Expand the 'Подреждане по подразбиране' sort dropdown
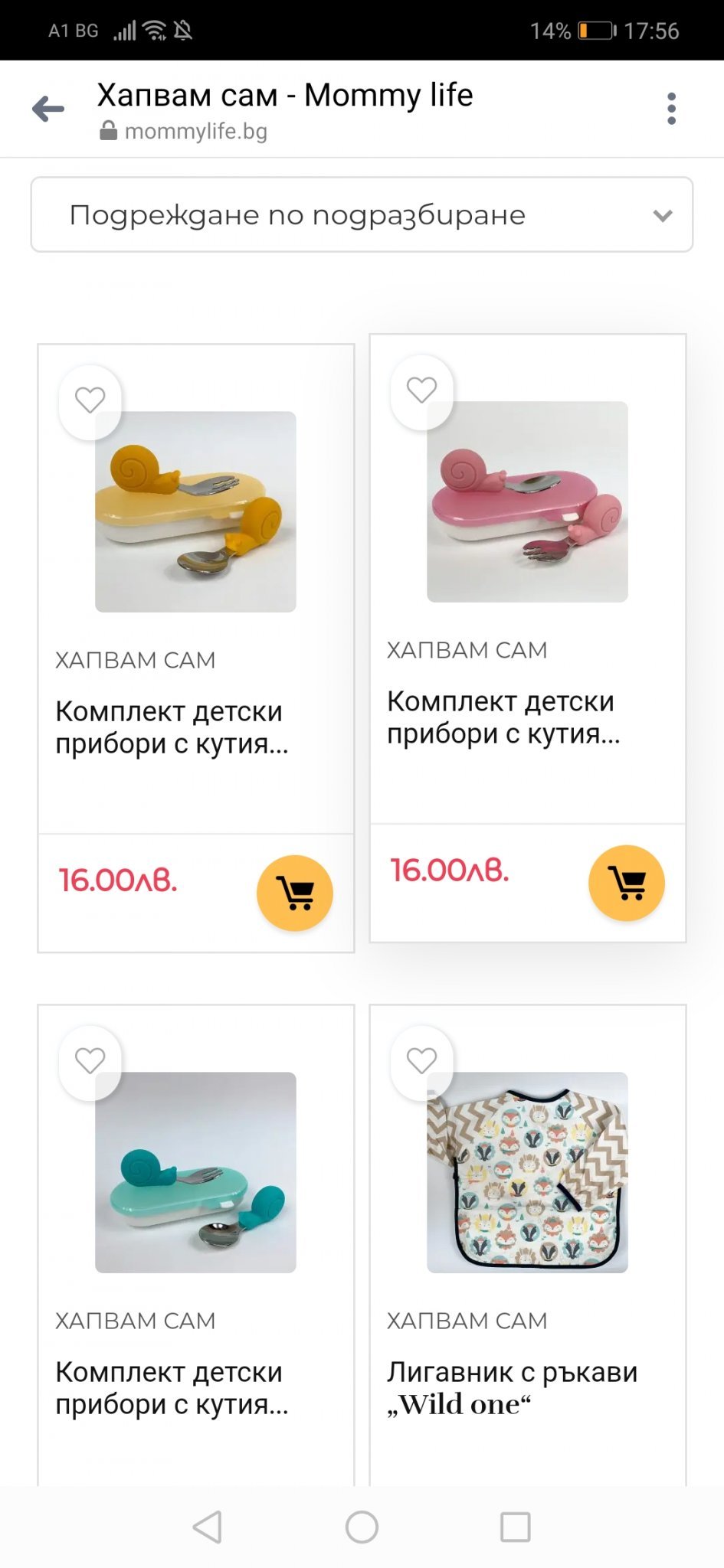 (x=362, y=215)
